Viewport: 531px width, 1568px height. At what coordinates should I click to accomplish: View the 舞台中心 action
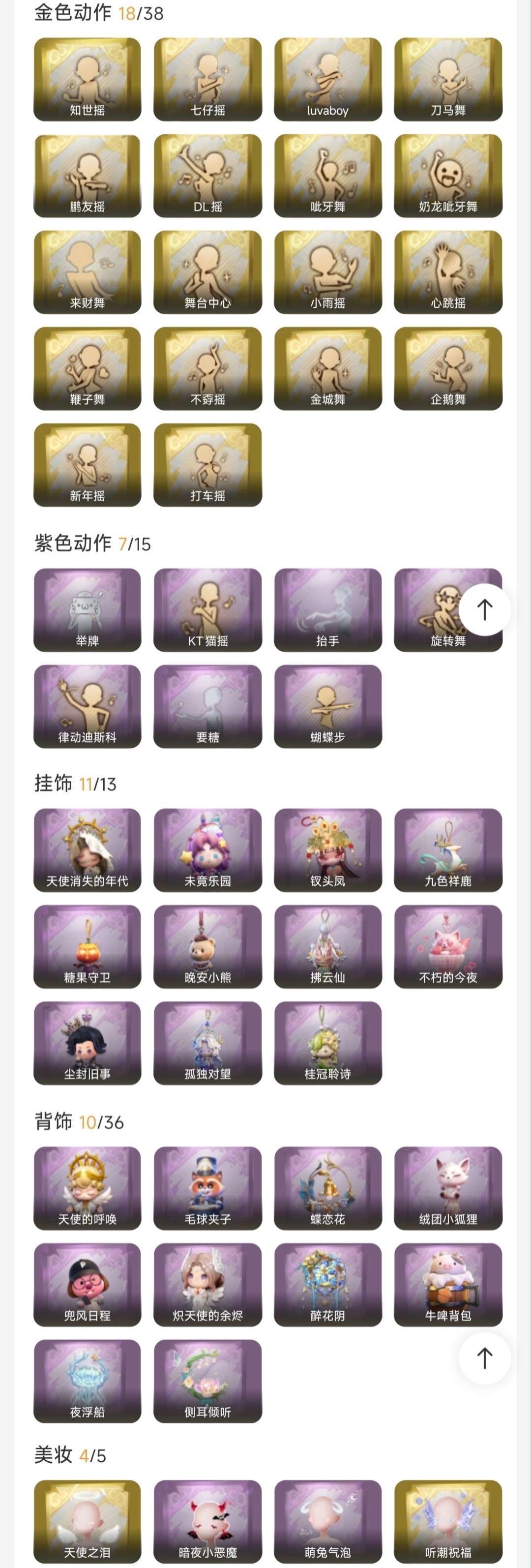click(207, 272)
